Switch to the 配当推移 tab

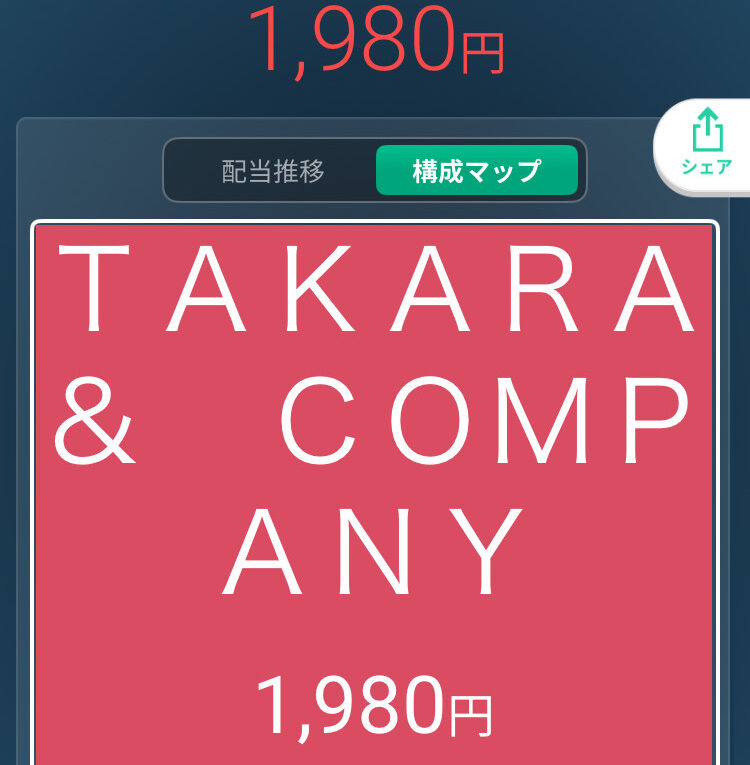point(273,171)
